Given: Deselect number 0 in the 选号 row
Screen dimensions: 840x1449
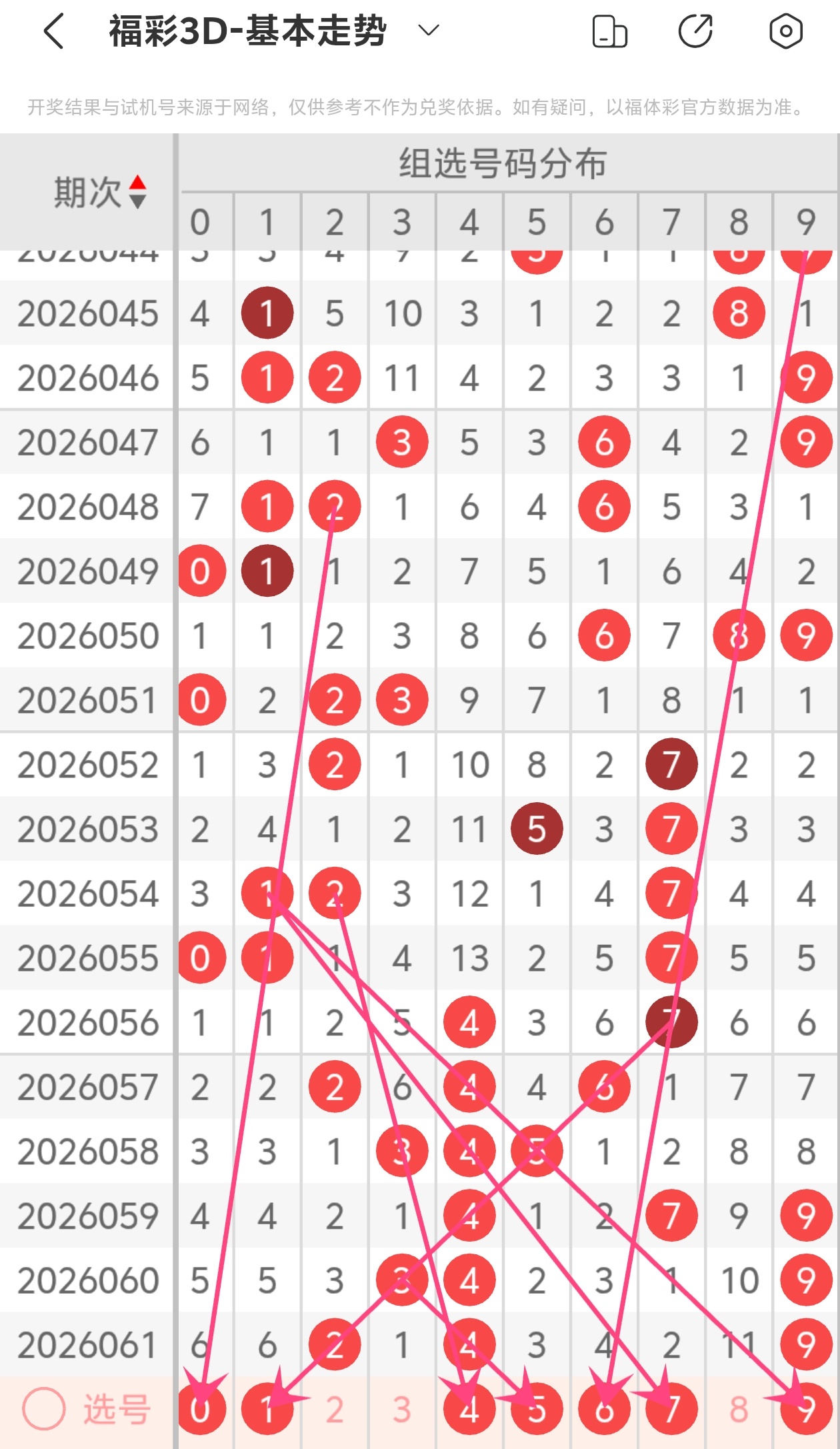Looking at the screenshot, I should tap(200, 1409).
